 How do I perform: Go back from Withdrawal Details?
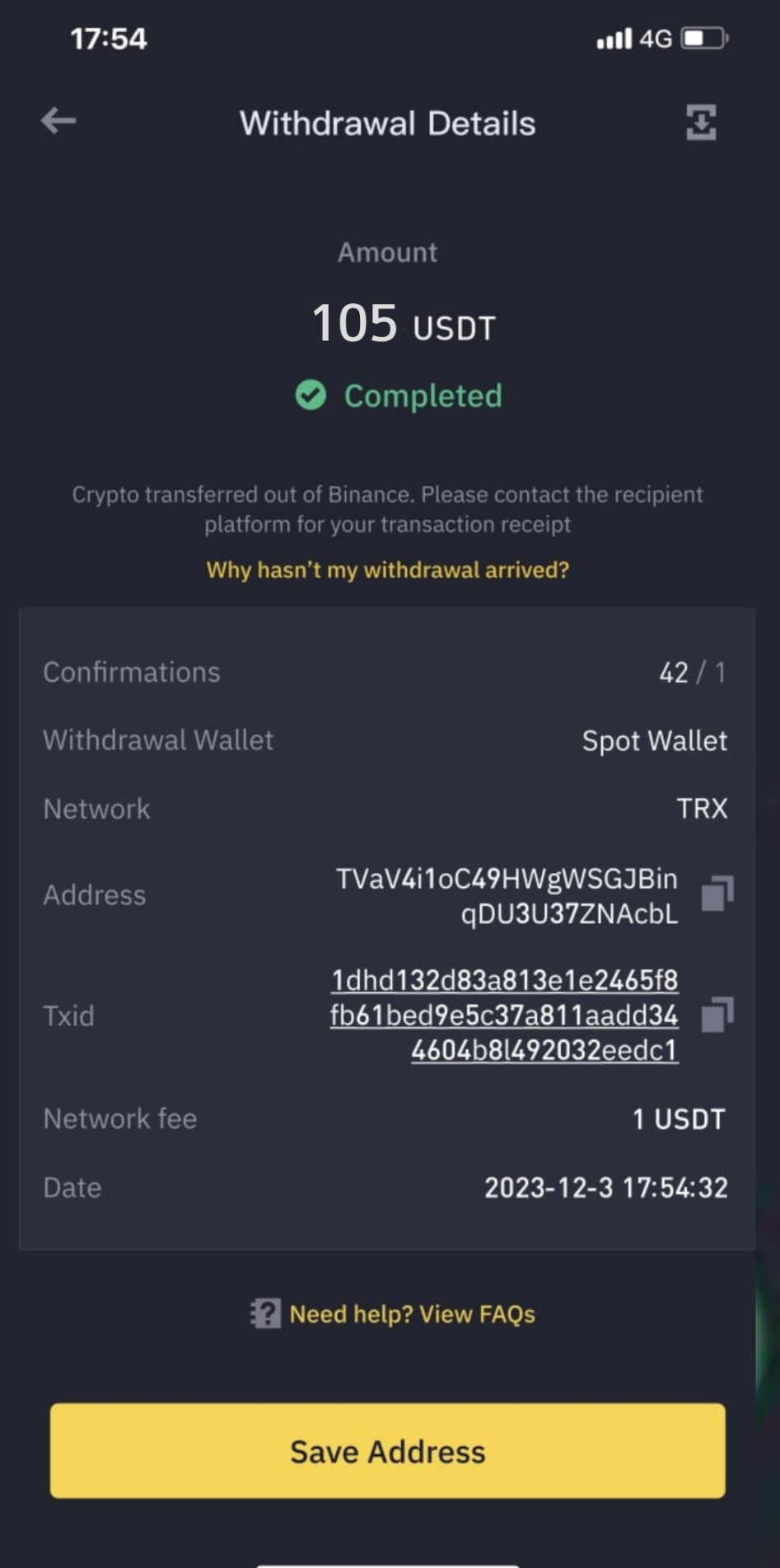tap(58, 121)
